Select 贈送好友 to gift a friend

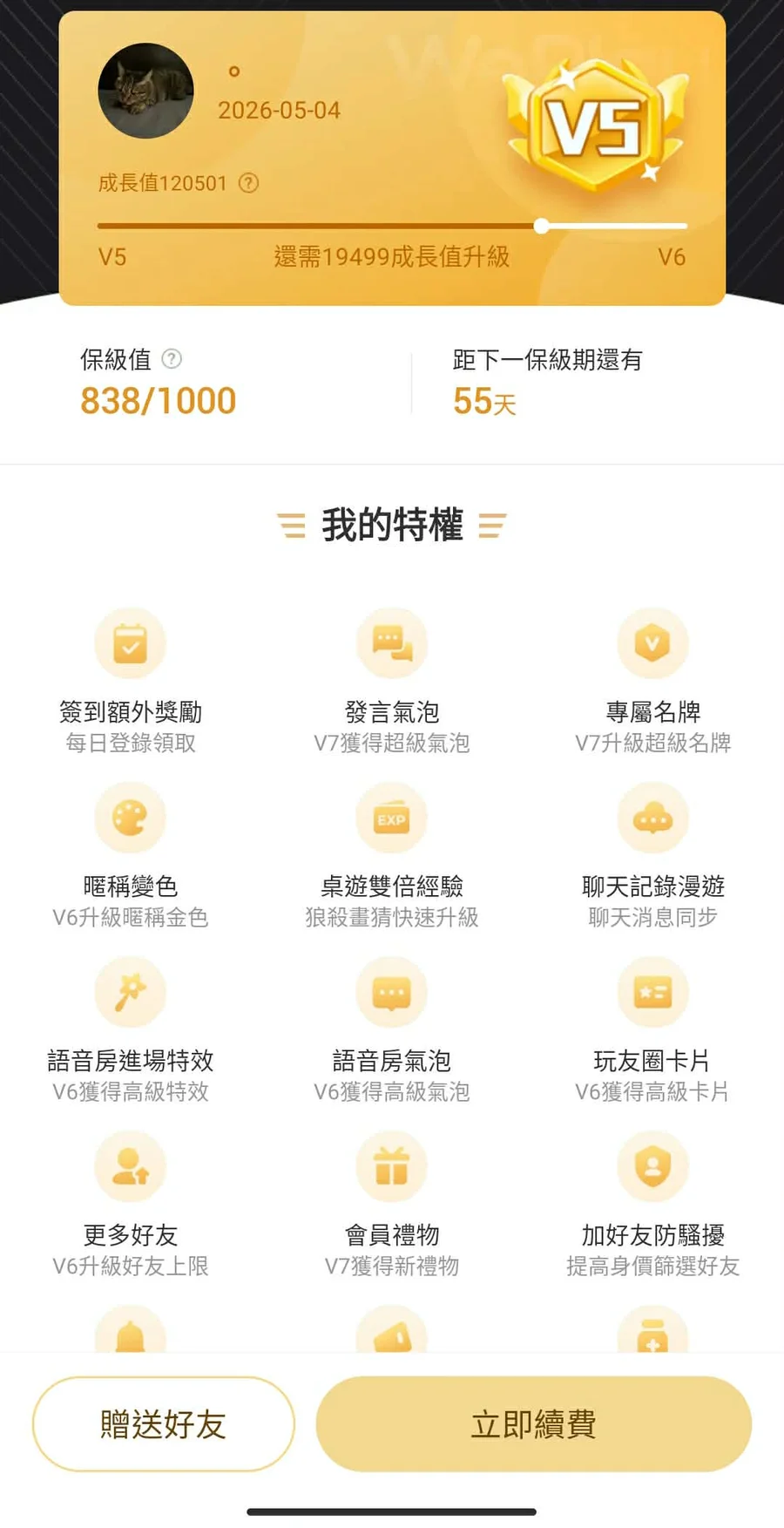(164, 1423)
